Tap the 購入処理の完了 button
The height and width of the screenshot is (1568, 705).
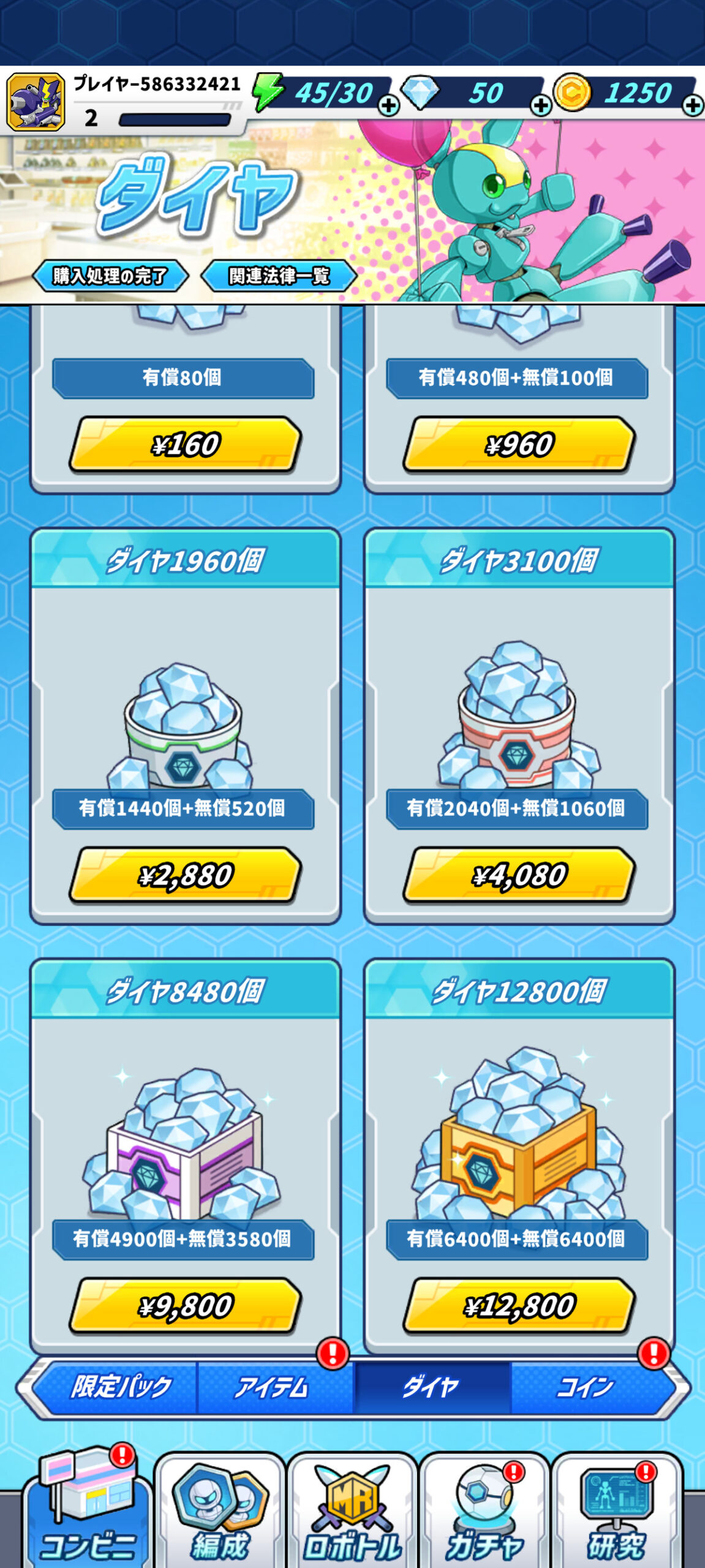110,276
